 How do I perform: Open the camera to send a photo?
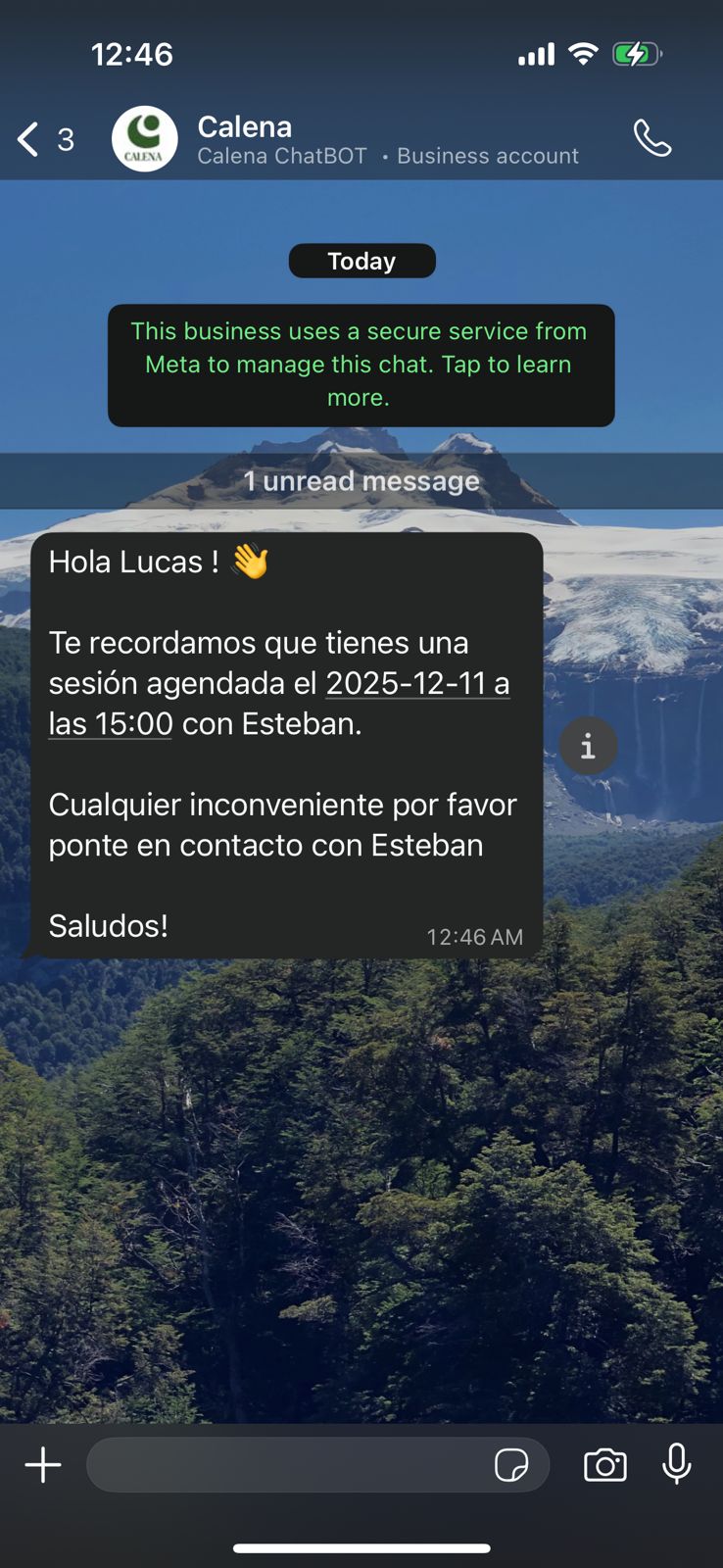click(x=605, y=1465)
